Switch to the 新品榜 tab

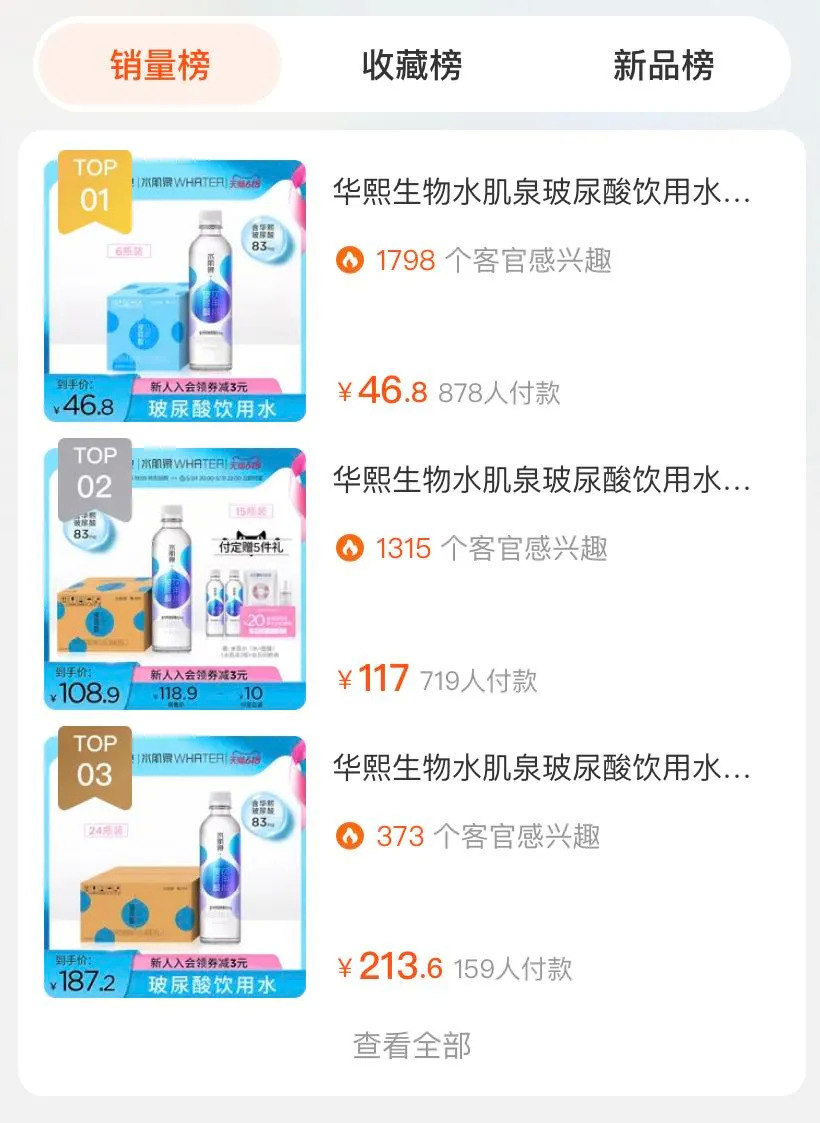click(x=663, y=66)
